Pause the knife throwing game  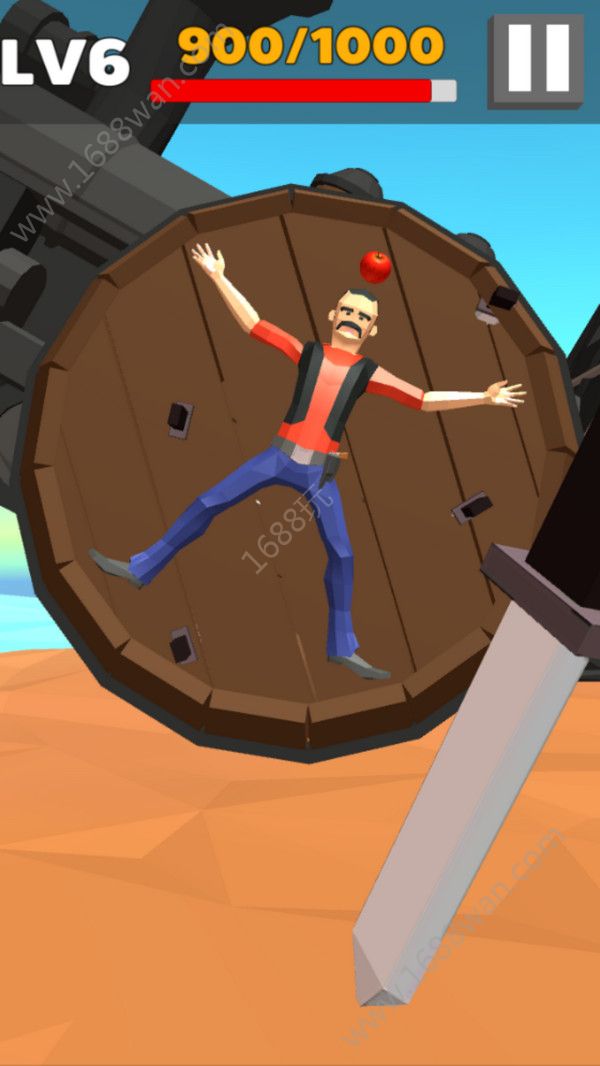coord(538,60)
